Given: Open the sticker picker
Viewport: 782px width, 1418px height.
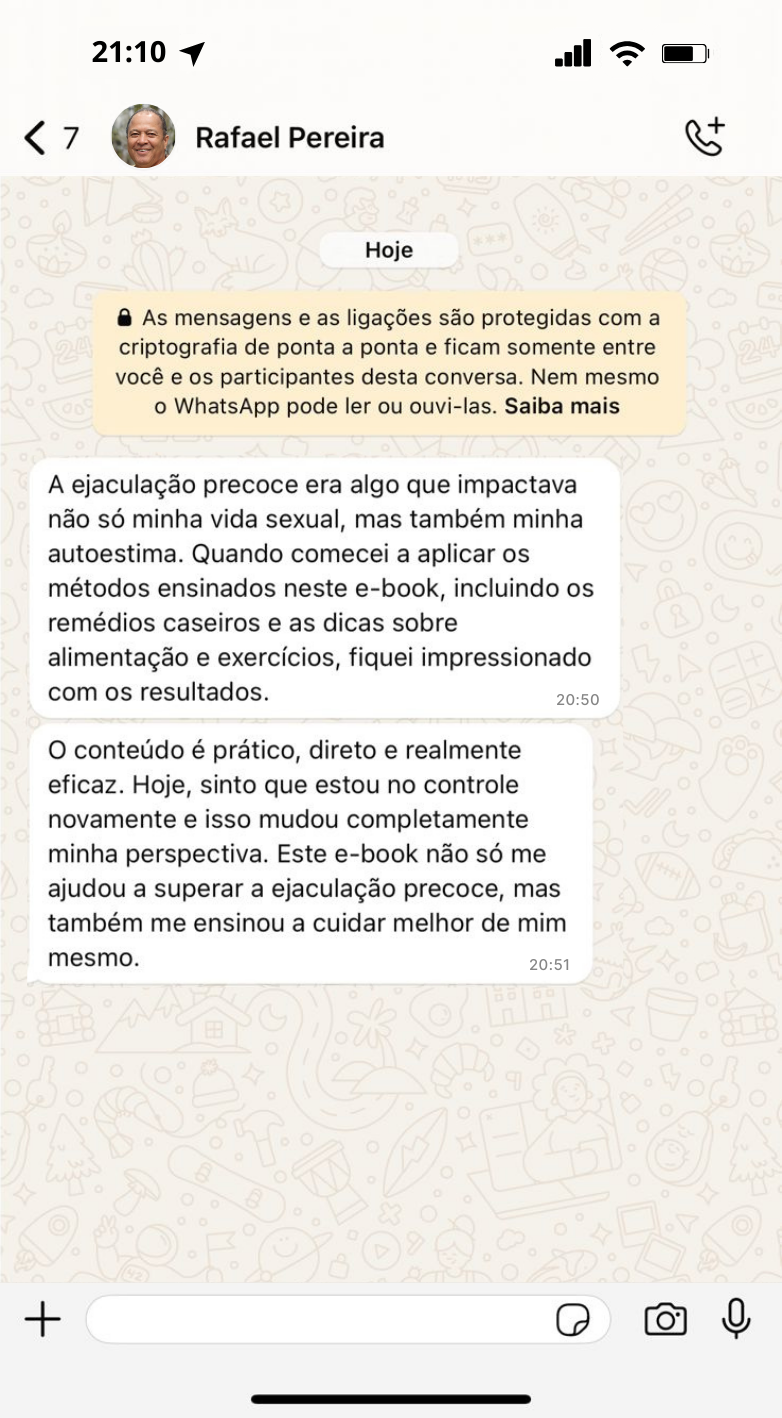Looking at the screenshot, I should pyautogui.click(x=573, y=1321).
